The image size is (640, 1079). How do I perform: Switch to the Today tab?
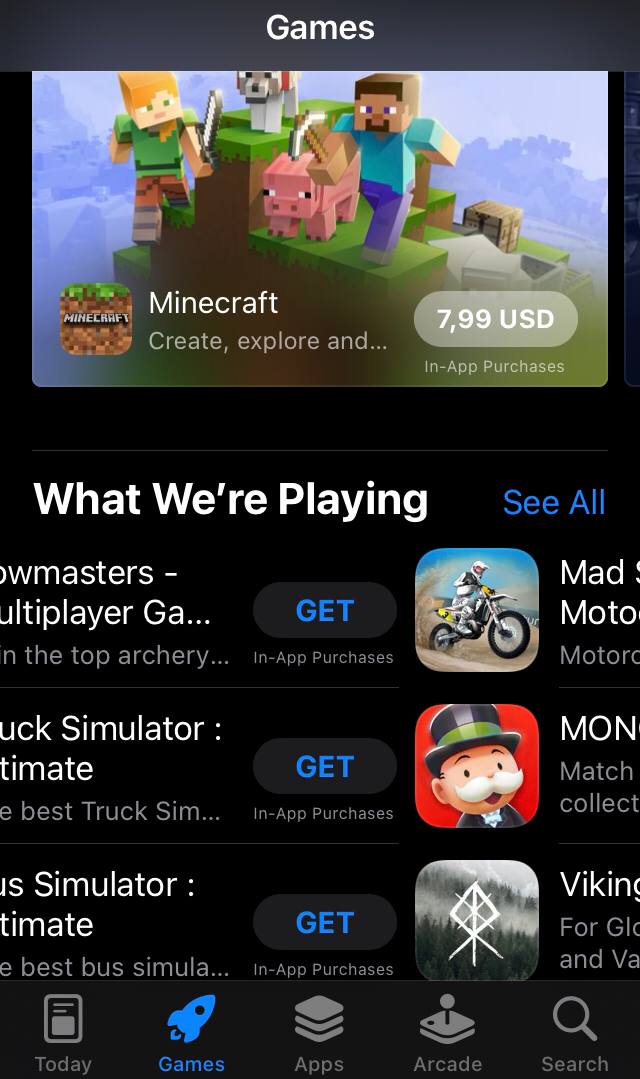click(63, 1034)
